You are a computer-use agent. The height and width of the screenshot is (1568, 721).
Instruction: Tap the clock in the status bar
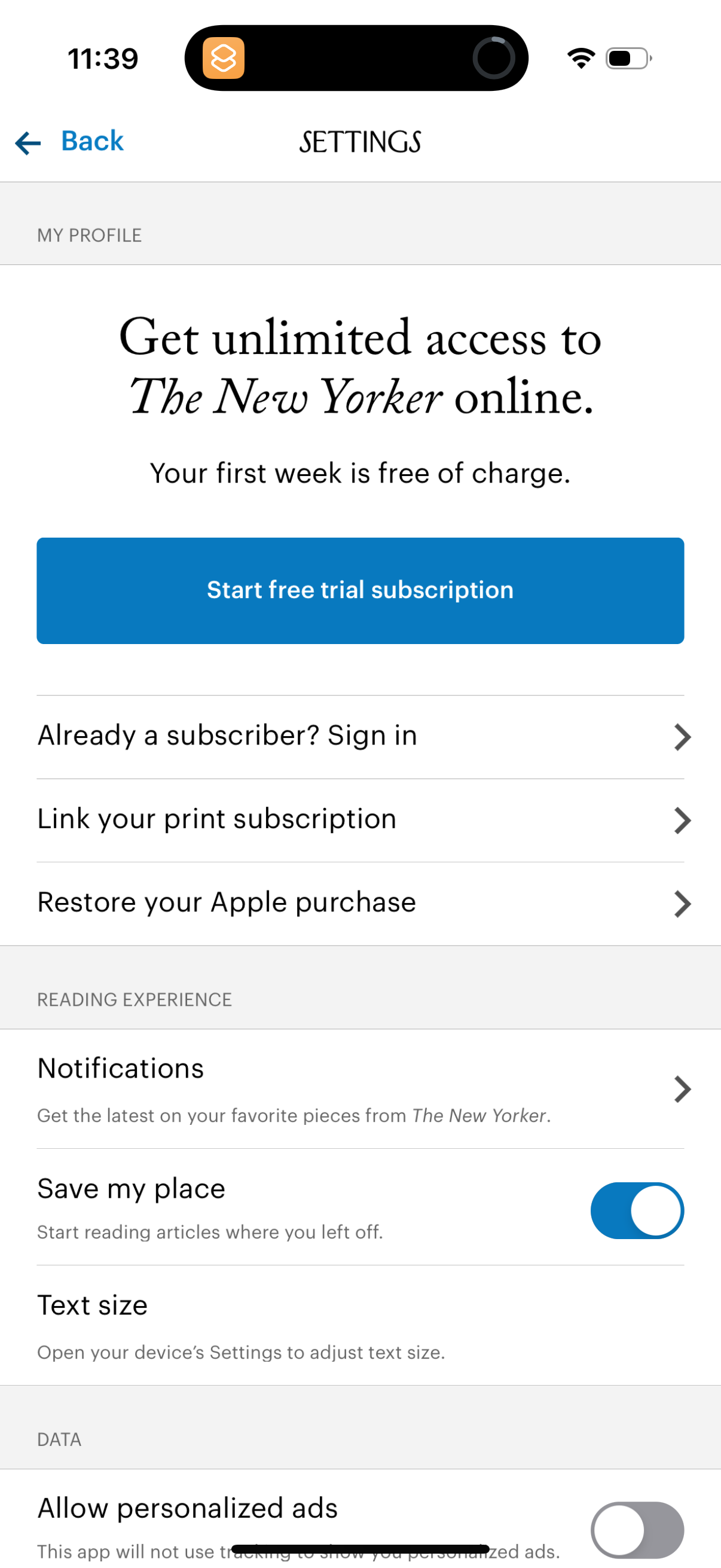(x=102, y=57)
